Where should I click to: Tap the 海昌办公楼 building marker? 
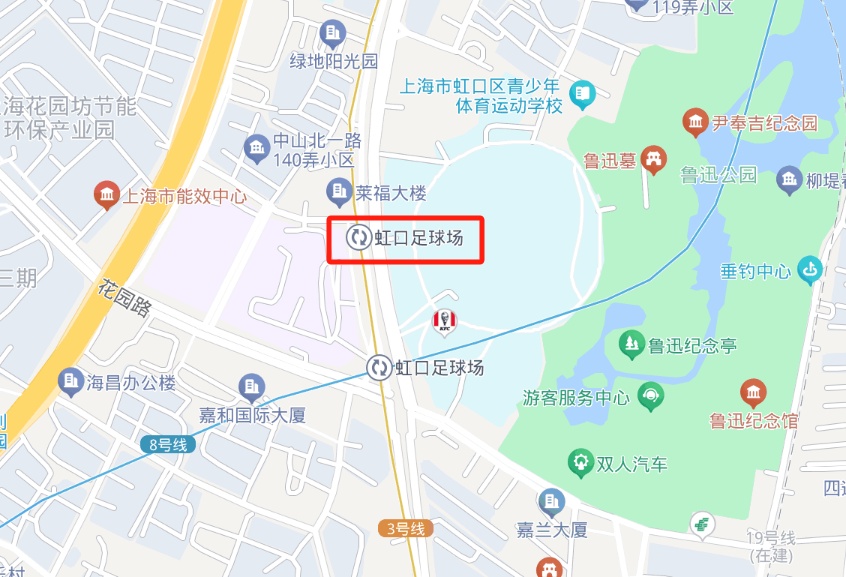coord(71,382)
